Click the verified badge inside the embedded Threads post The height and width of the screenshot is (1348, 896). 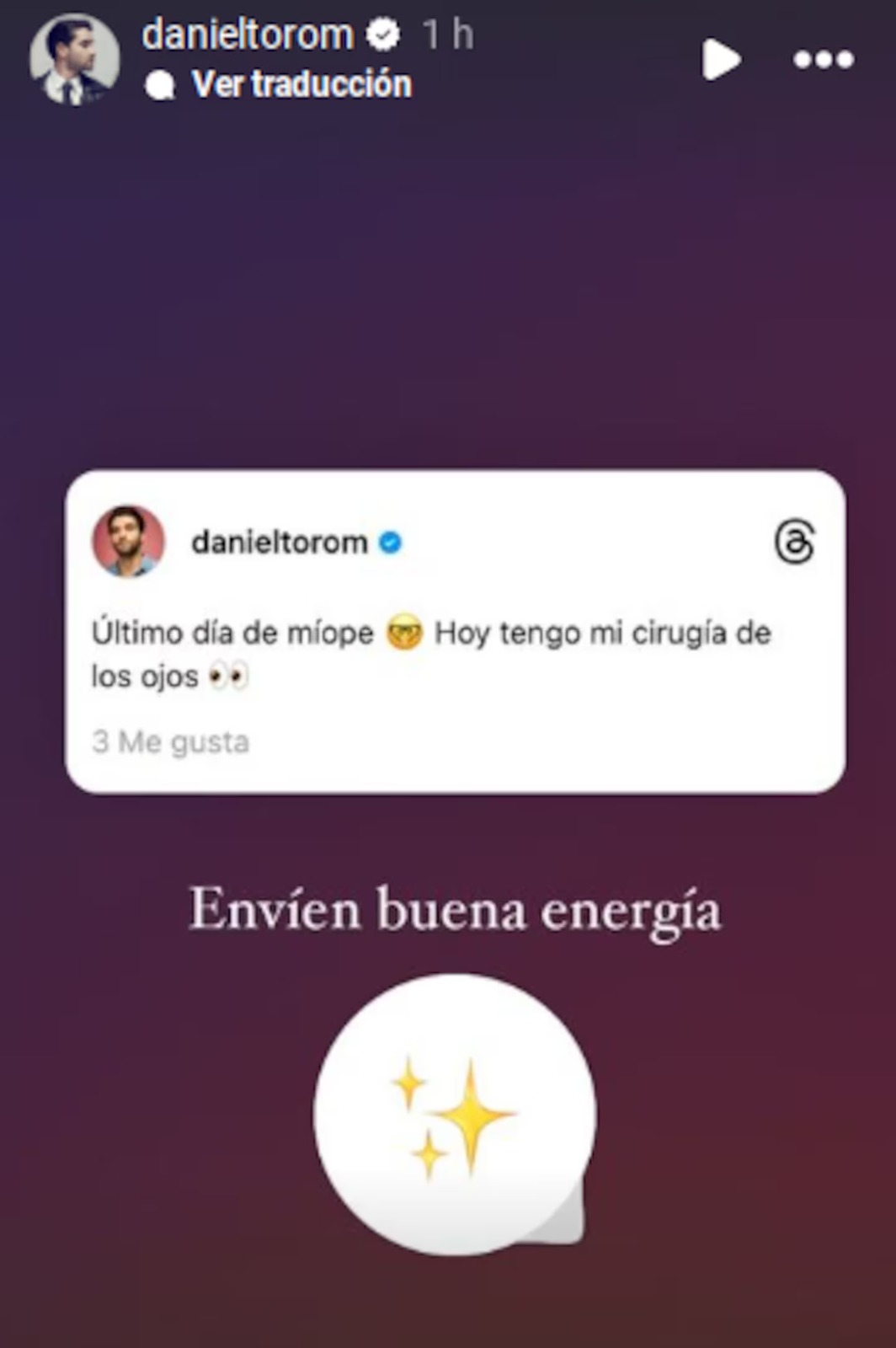[388, 543]
